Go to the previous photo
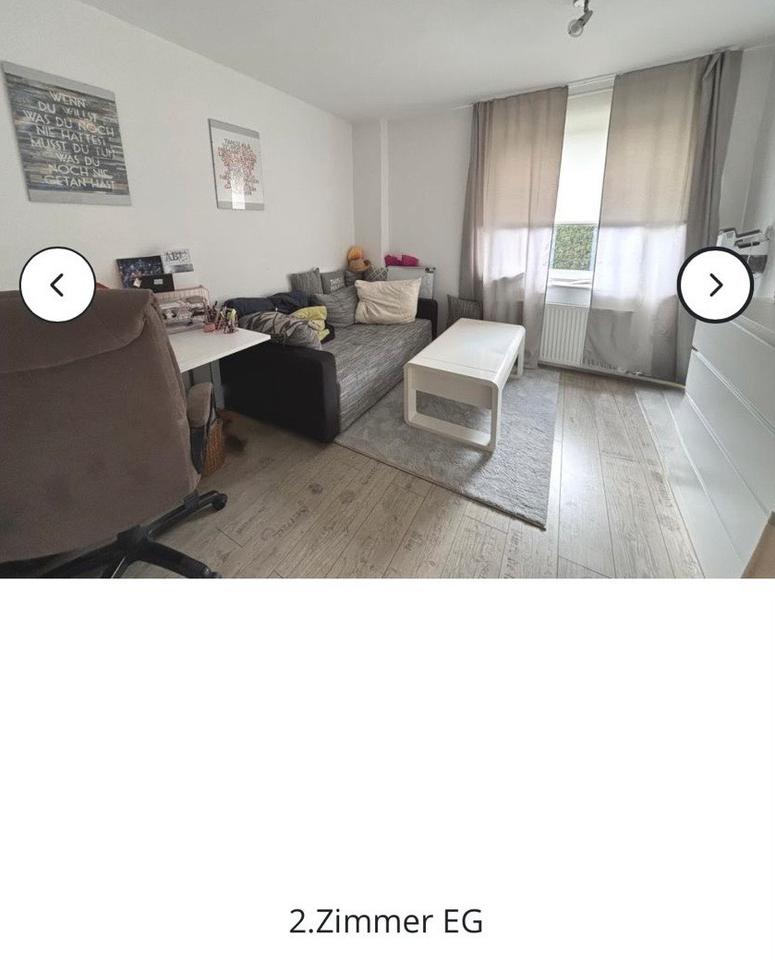 (57, 285)
